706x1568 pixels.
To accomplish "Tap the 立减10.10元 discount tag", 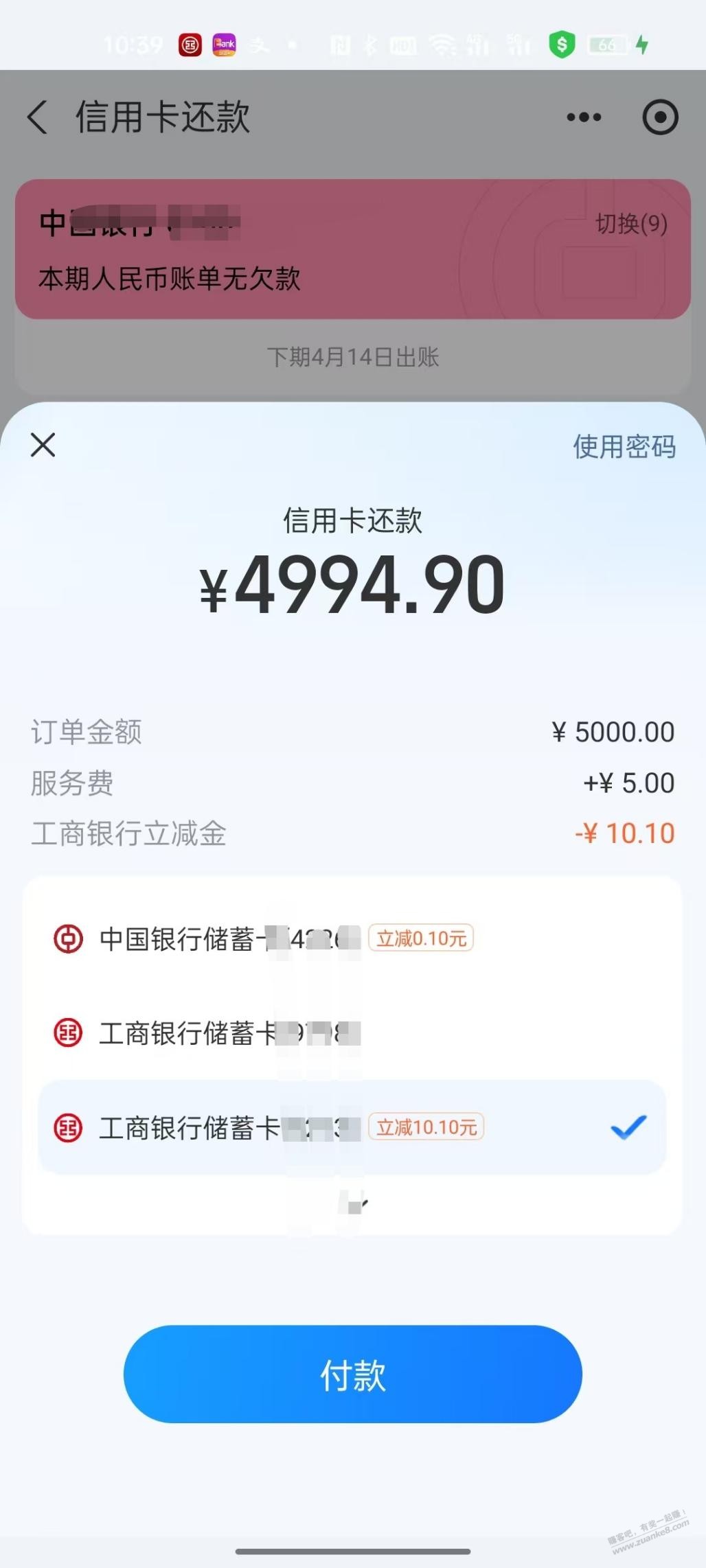I will [x=426, y=1126].
